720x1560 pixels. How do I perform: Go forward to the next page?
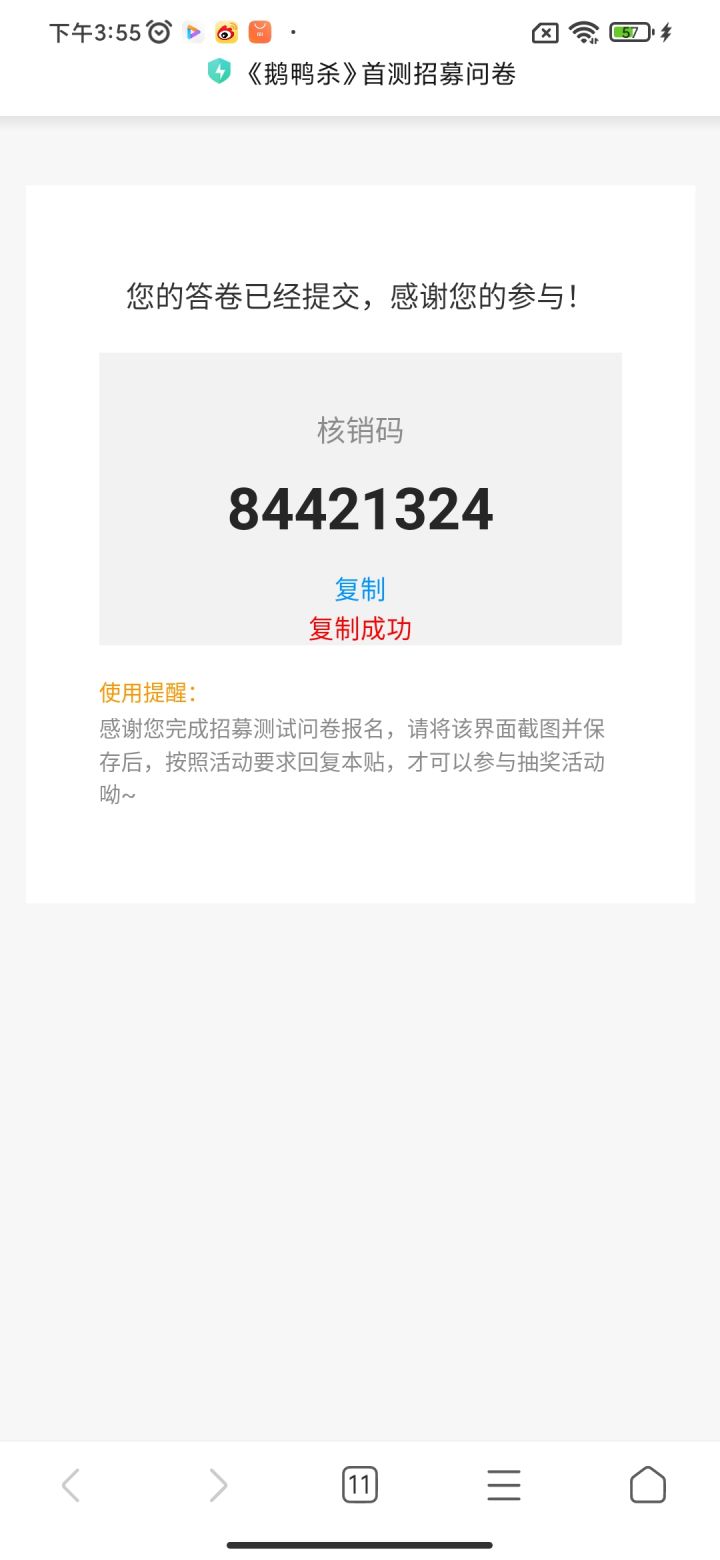217,1485
